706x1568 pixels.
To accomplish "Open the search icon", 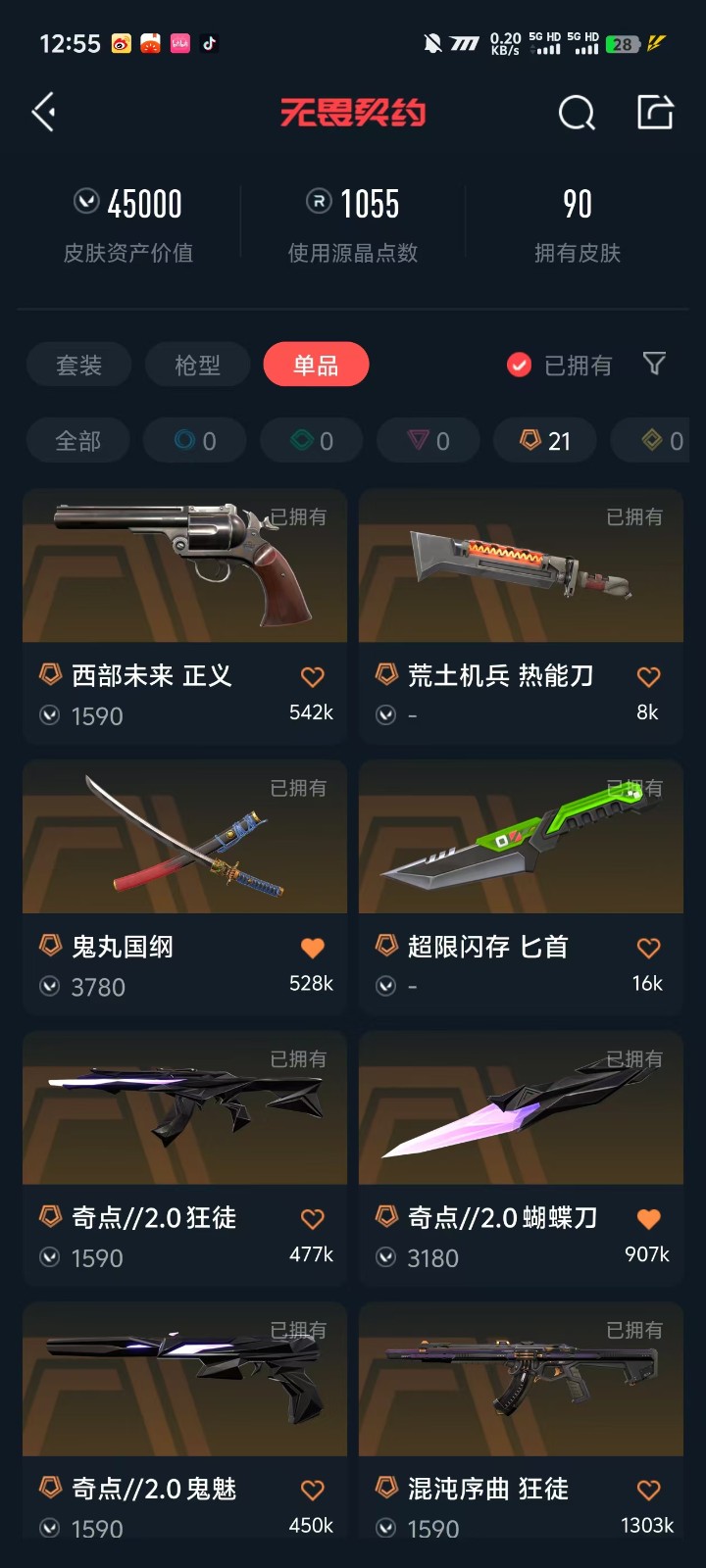I will pos(577,114).
